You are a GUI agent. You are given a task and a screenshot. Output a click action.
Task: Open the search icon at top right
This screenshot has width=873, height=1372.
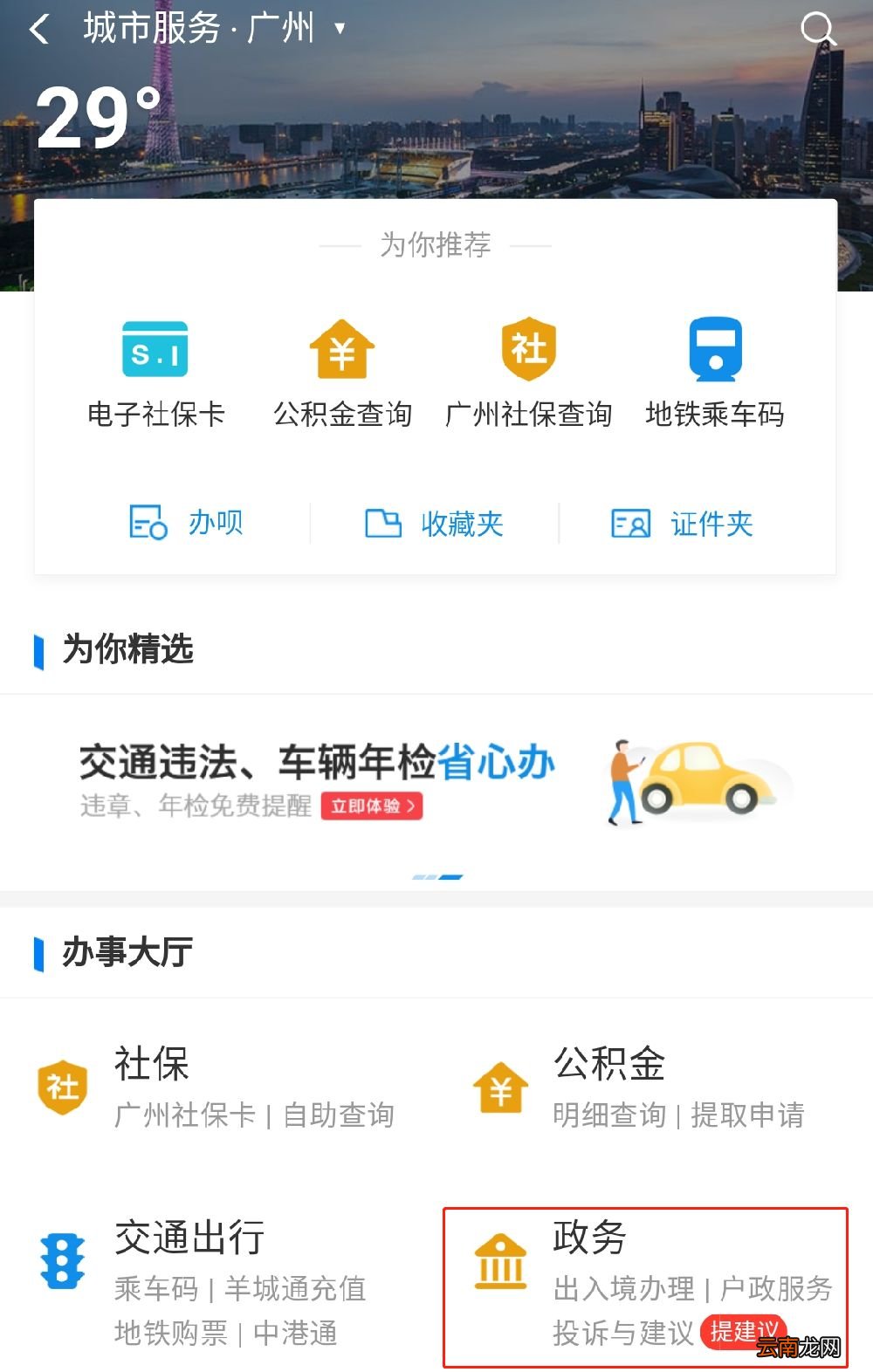tap(817, 27)
